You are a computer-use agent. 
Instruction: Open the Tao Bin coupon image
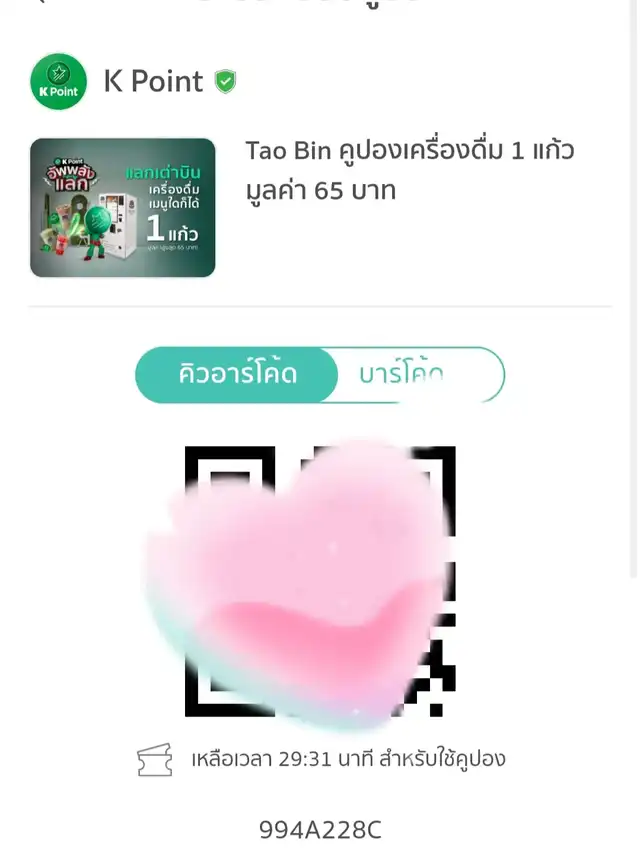coord(123,207)
